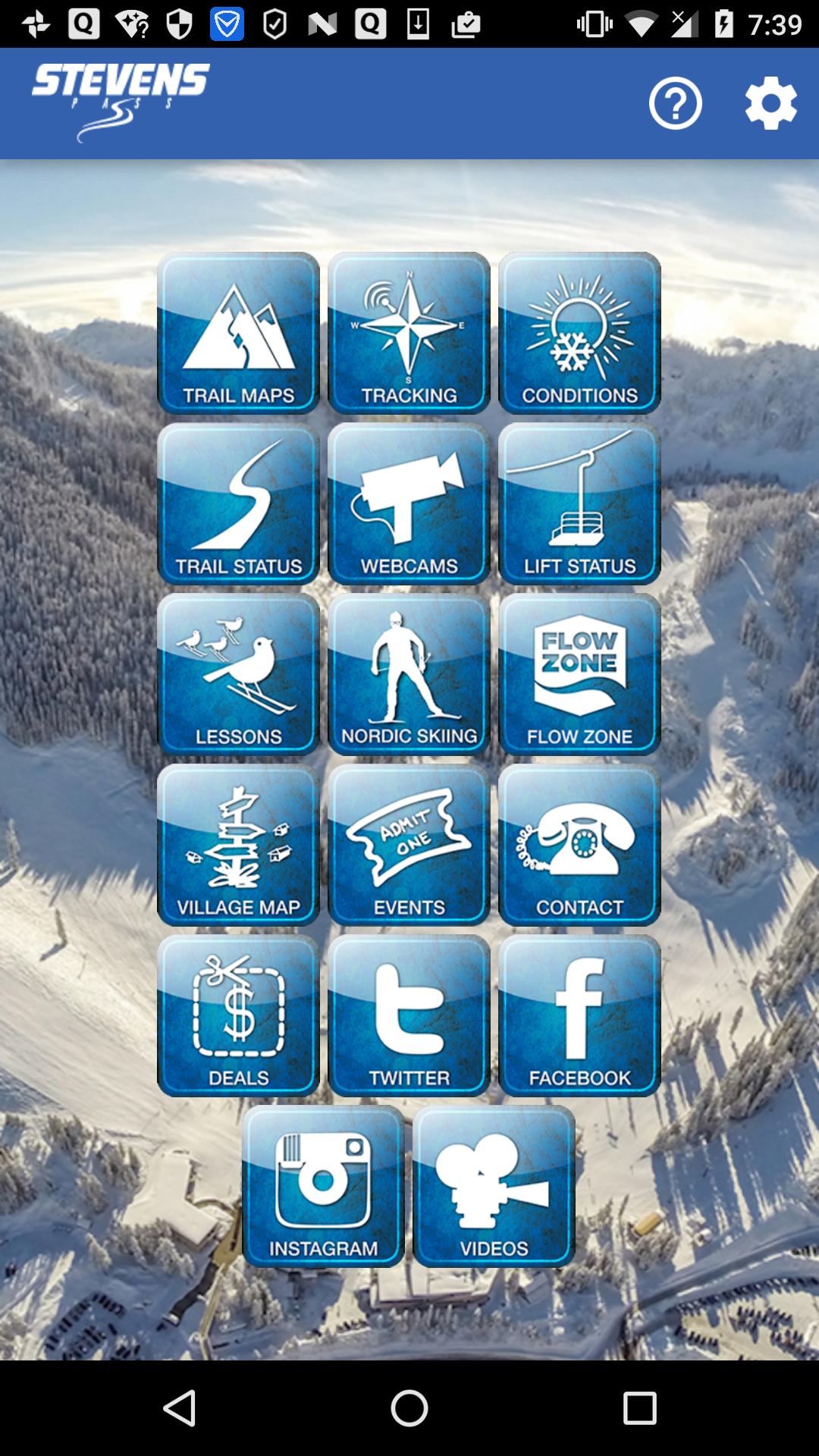The width and height of the screenshot is (819, 1456).
Task: Open the settings gear
Action: 770,103
